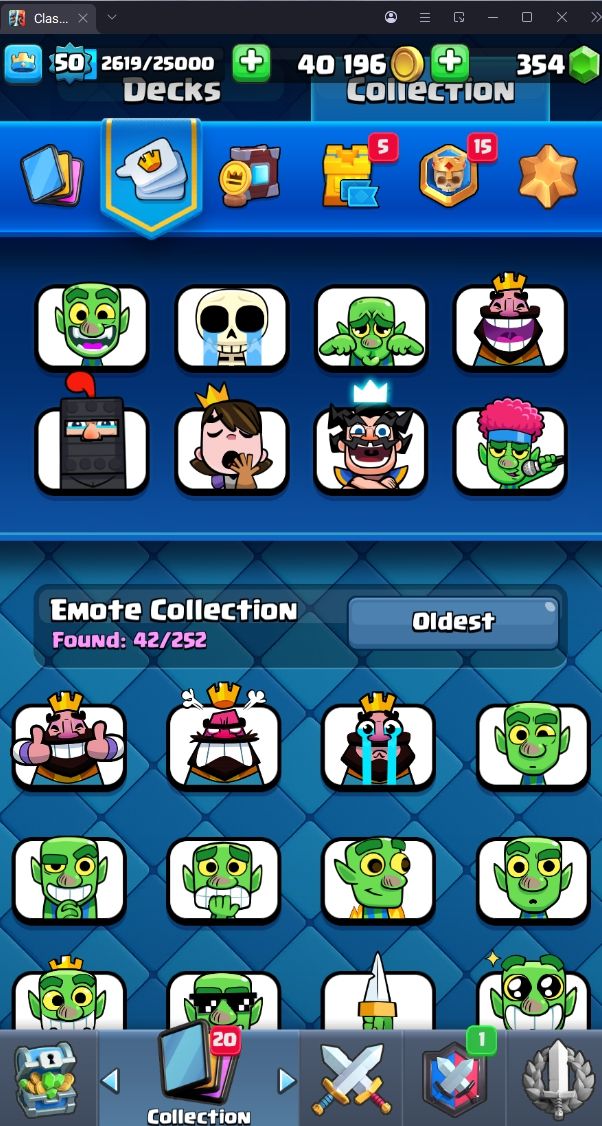Image resolution: width=602 pixels, height=1126 pixels.
Task: Select the crying skeleton emote in deck
Action: tap(231, 327)
